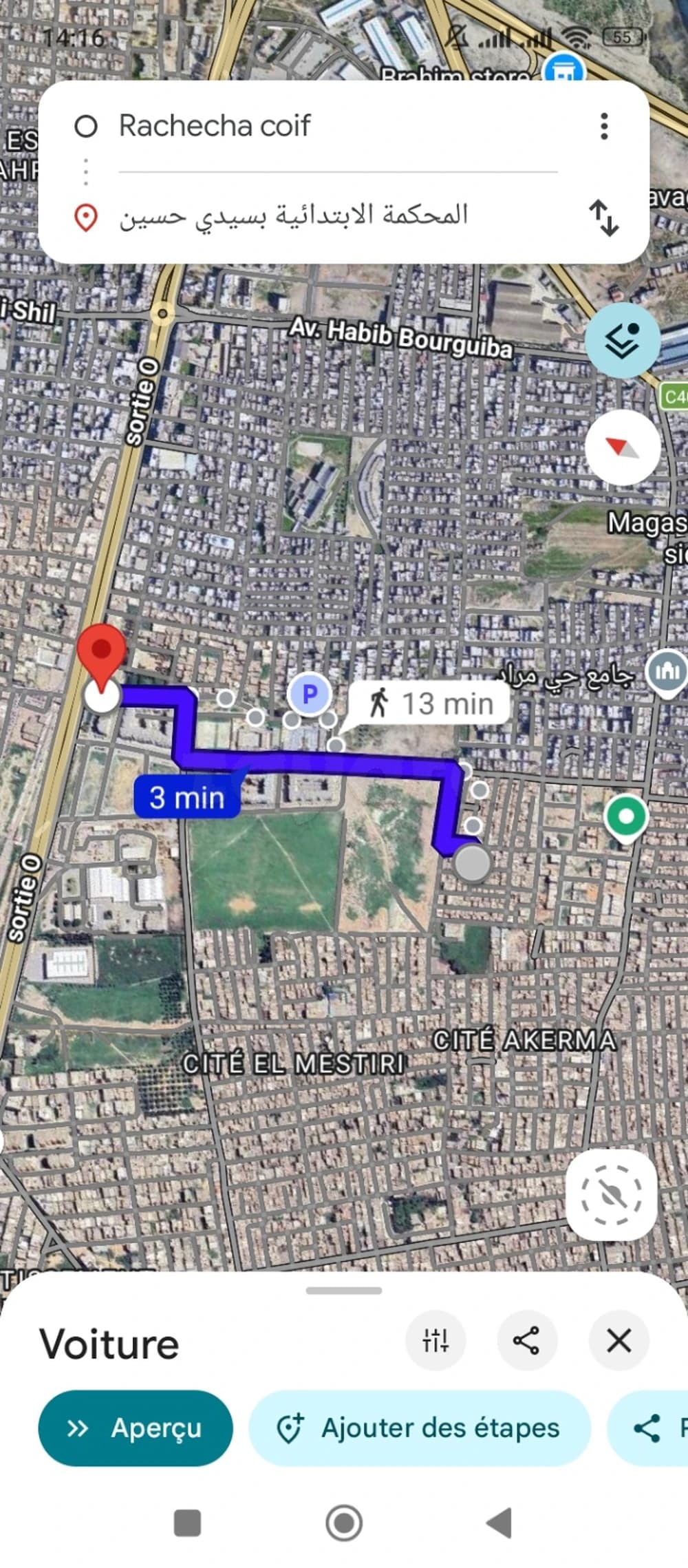This screenshot has height=1568, width=688.
Task: Tap the parking P marker on map
Action: 310,694
